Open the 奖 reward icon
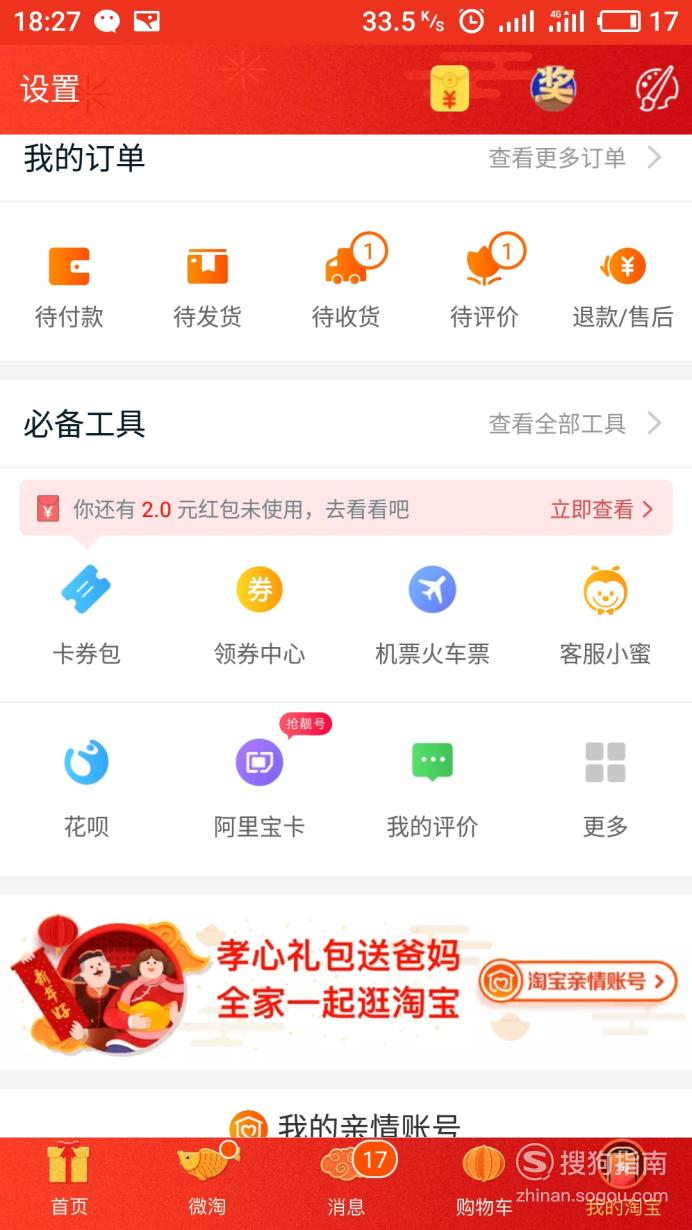The width and height of the screenshot is (692, 1230). [553, 88]
